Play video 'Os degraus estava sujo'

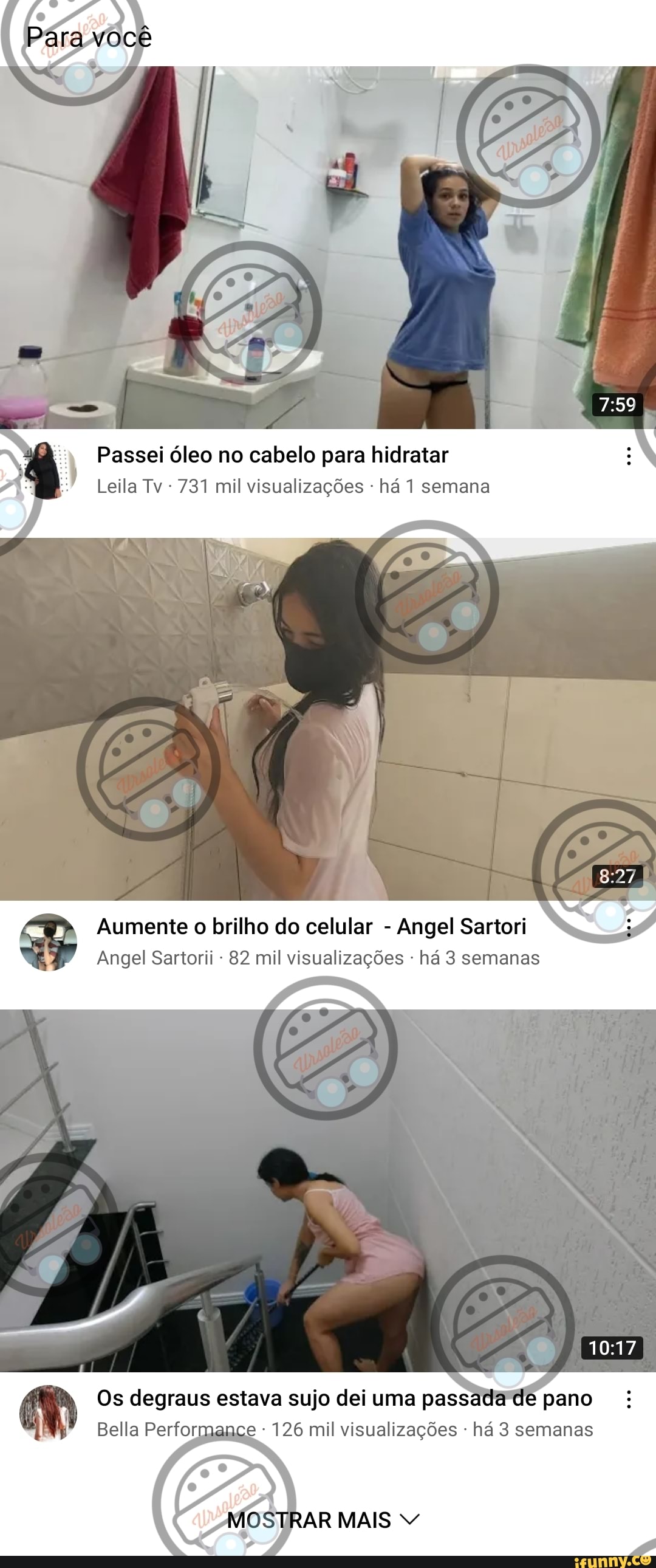[328, 1190]
